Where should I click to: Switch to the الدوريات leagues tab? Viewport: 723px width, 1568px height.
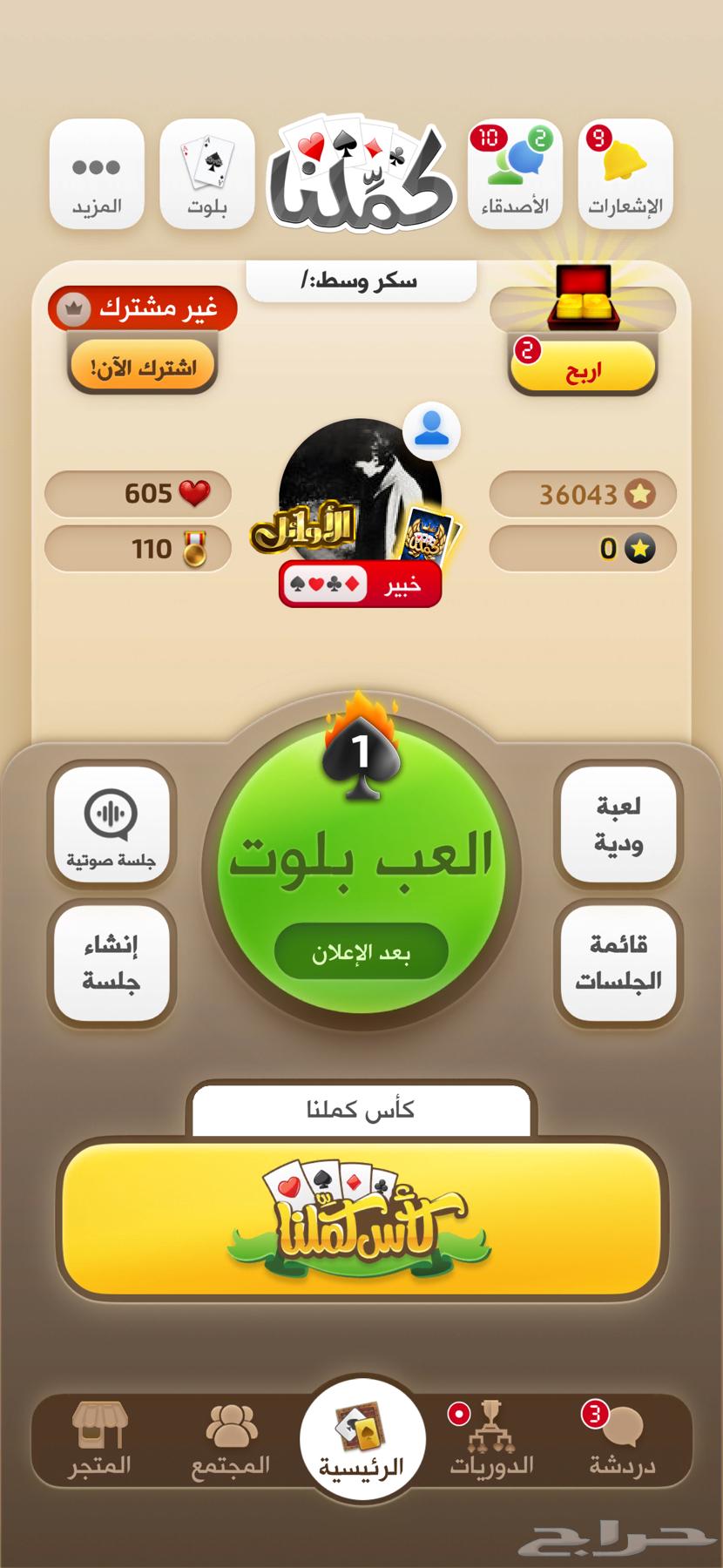(x=491, y=1442)
